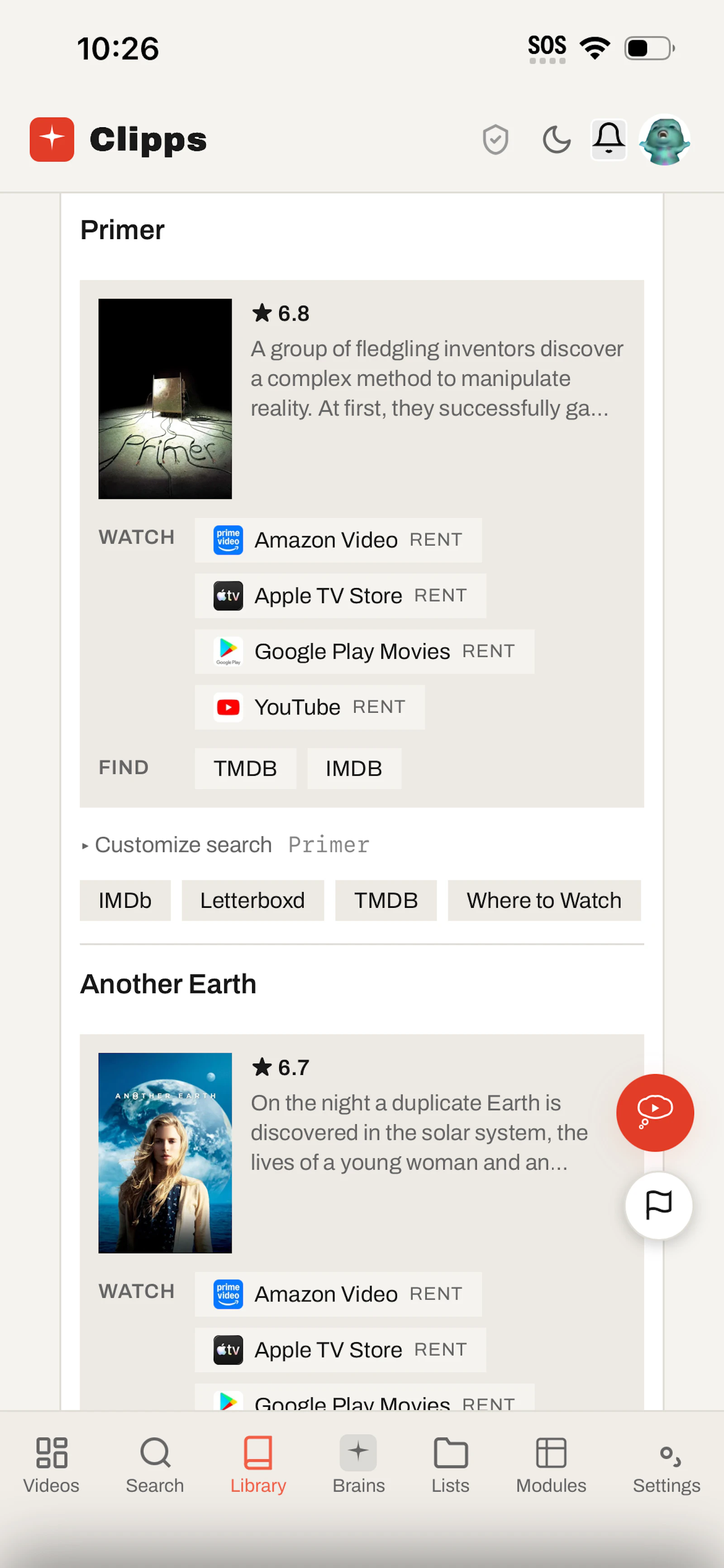Find Primer on IMDB in FIND row
The height and width of the screenshot is (1568, 724).
click(354, 768)
